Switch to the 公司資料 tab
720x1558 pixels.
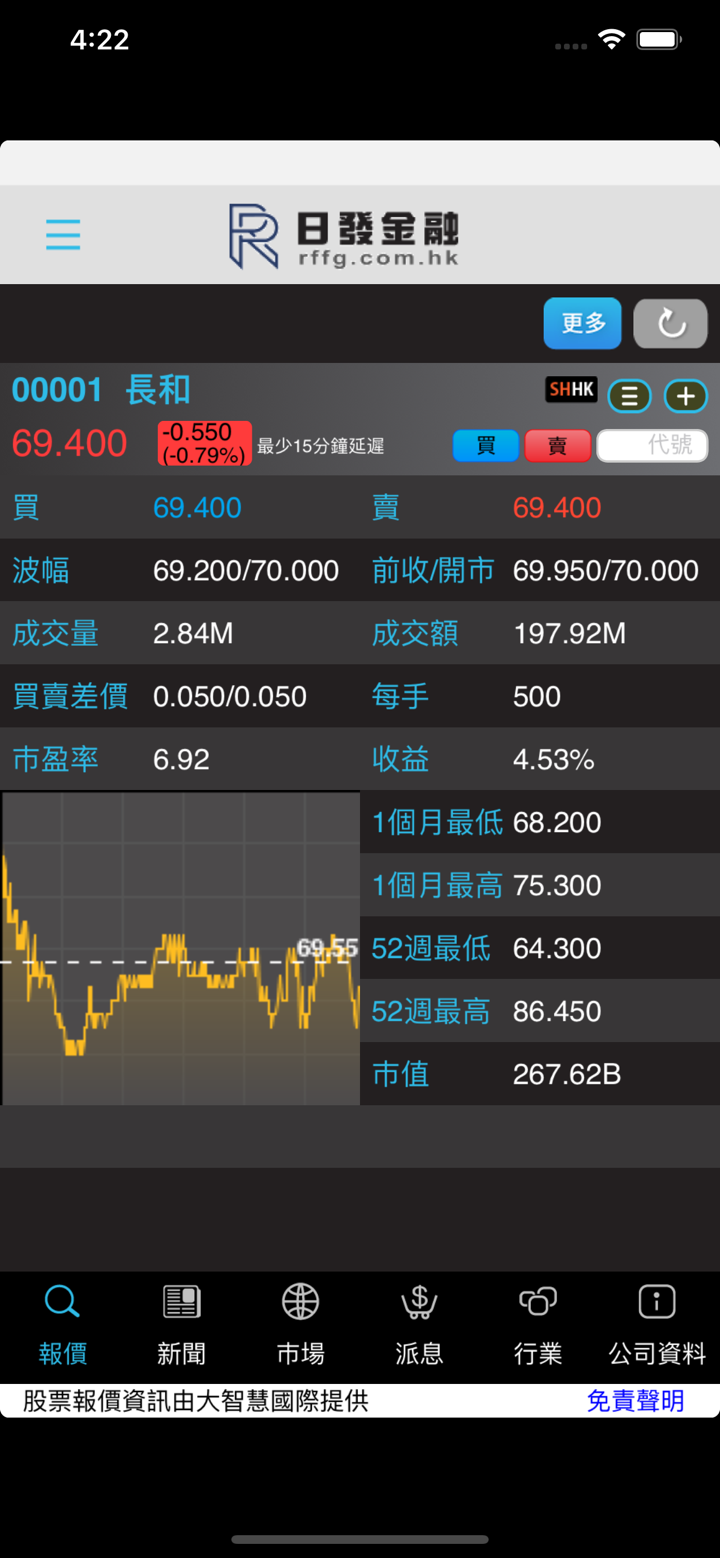pyautogui.click(x=657, y=1326)
